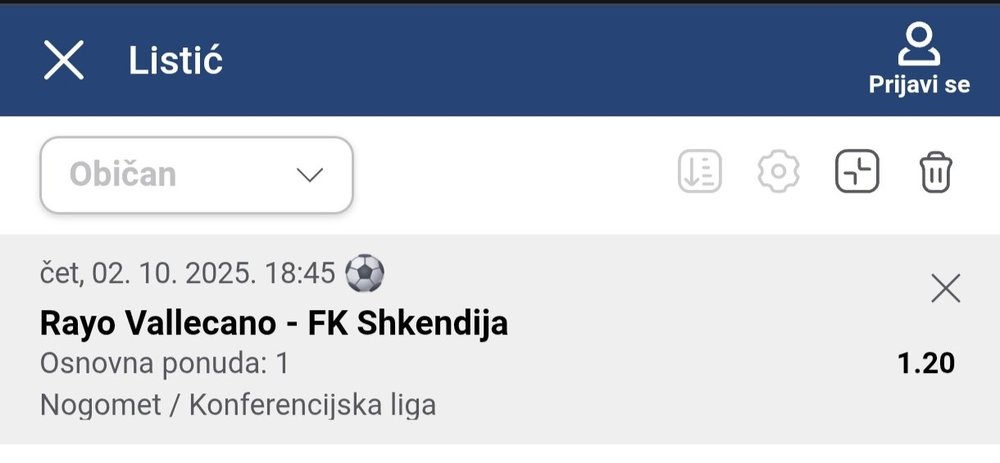Delete all selections with trash icon
Screen dimensions: 1000x463
pyautogui.click(x=935, y=172)
